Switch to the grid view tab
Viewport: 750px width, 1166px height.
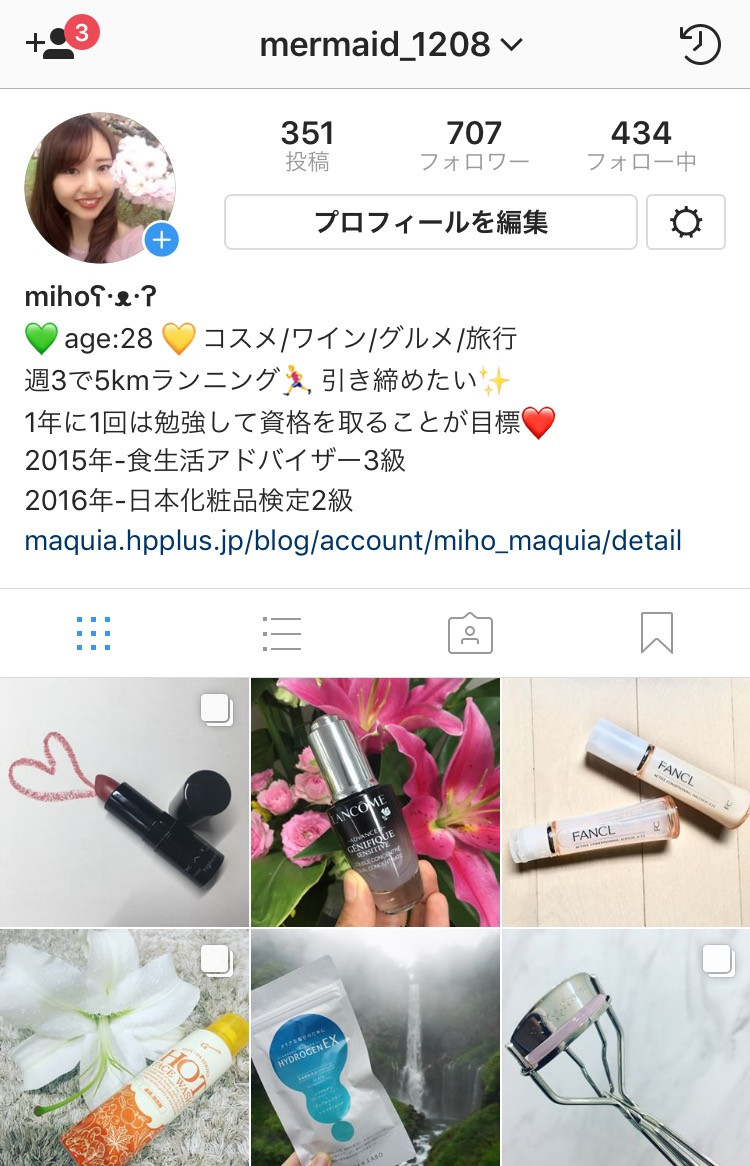tap(93, 633)
